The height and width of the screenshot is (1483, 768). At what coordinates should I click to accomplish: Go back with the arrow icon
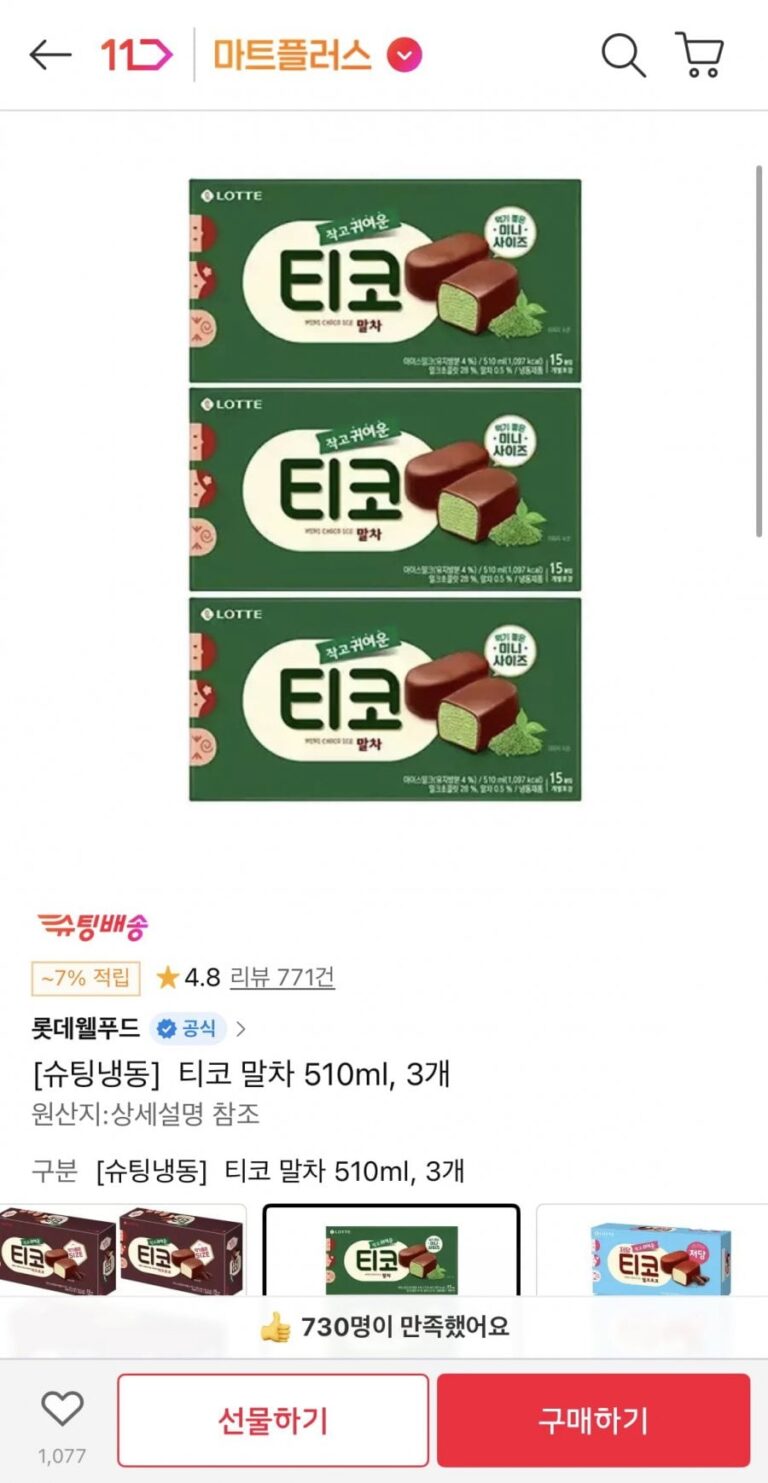point(50,55)
